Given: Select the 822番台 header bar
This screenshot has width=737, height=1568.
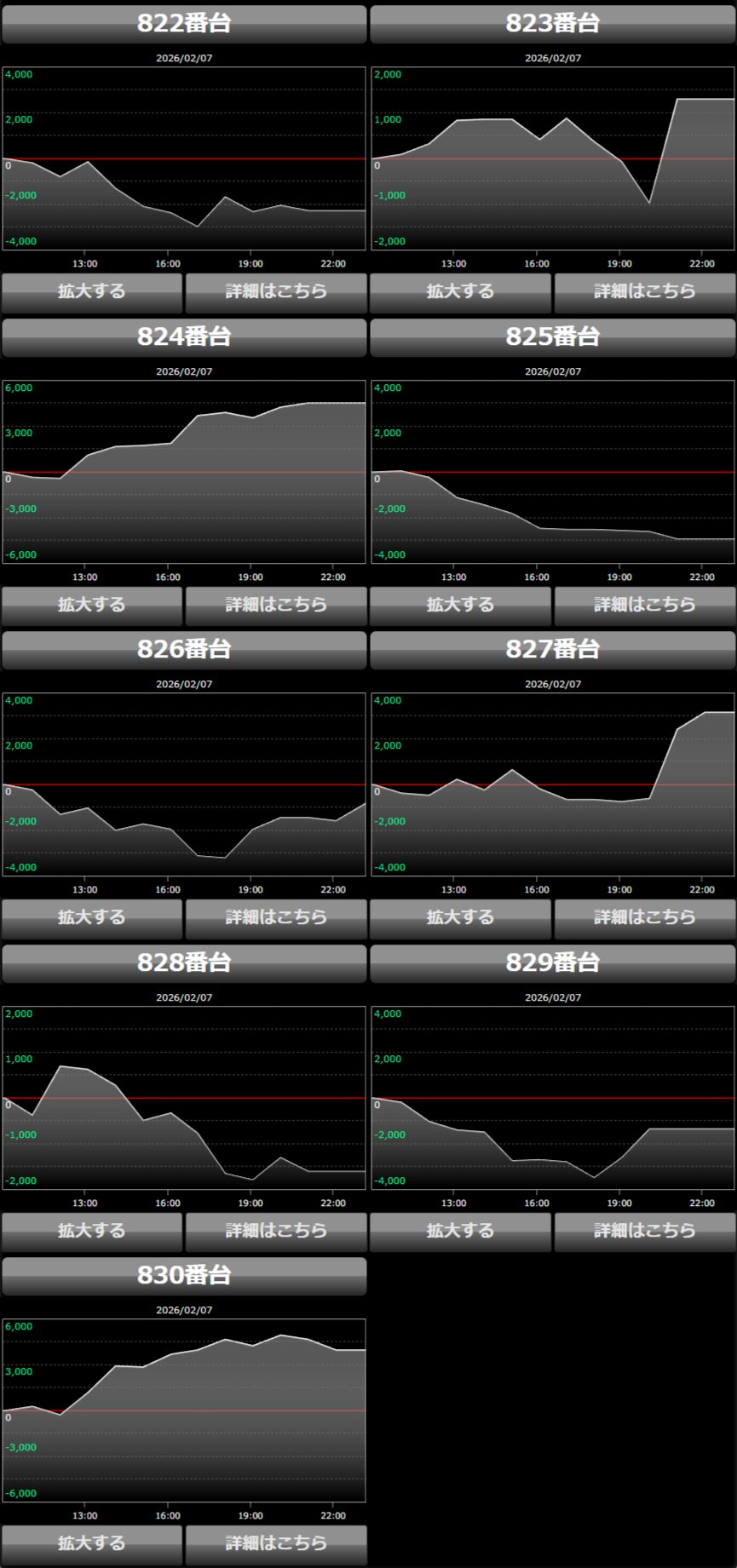Looking at the screenshot, I should point(184,23).
